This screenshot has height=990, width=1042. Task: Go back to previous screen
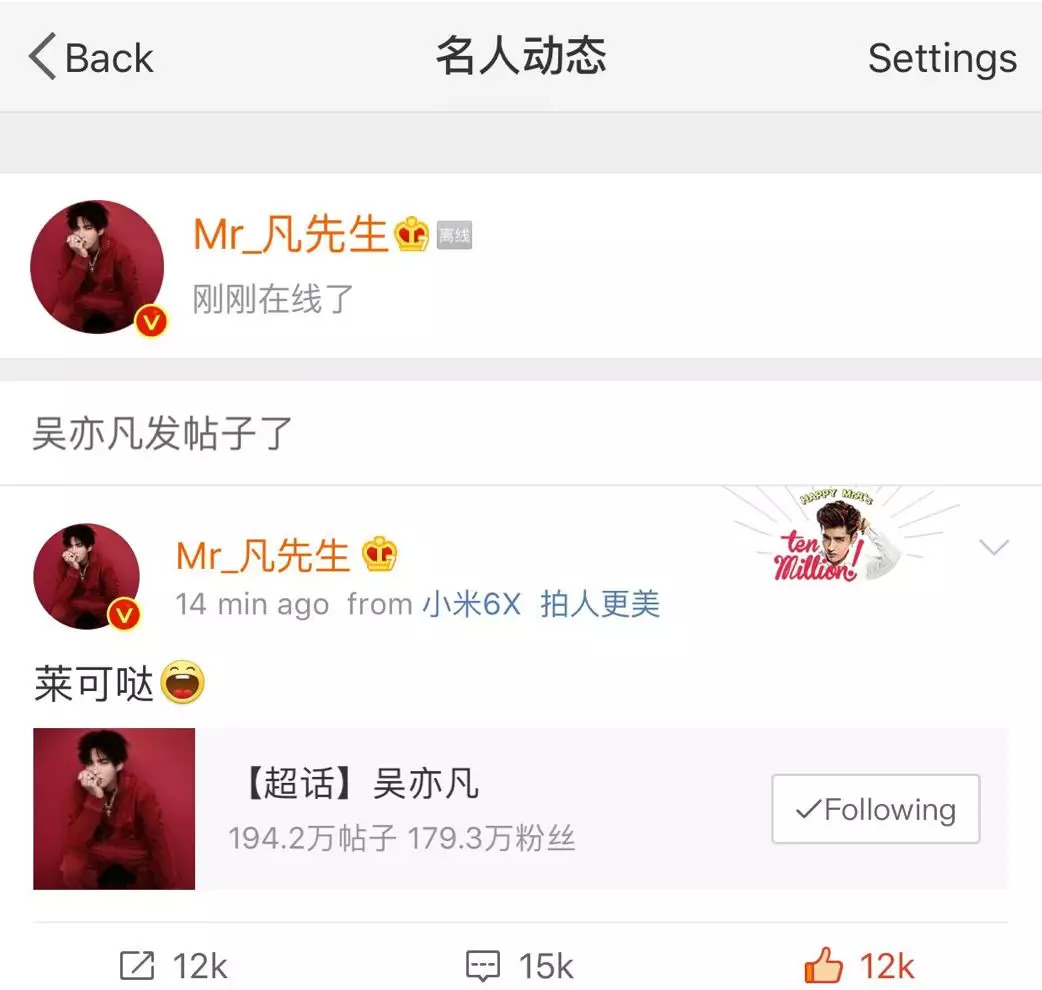(92, 58)
